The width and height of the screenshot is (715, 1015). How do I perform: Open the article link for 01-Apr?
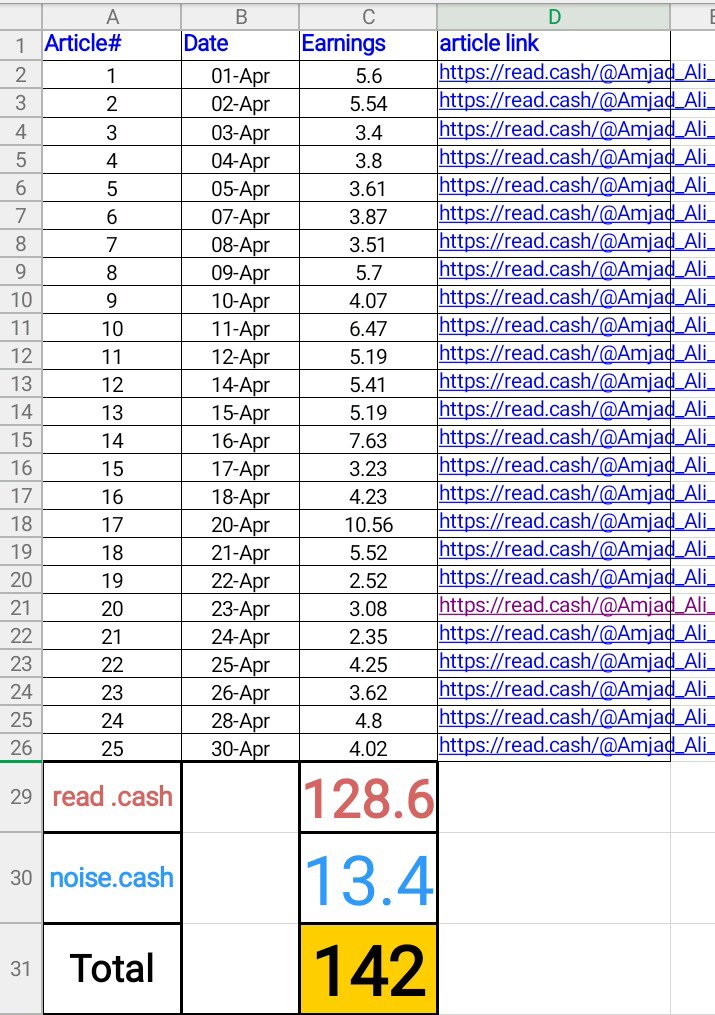[577, 73]
